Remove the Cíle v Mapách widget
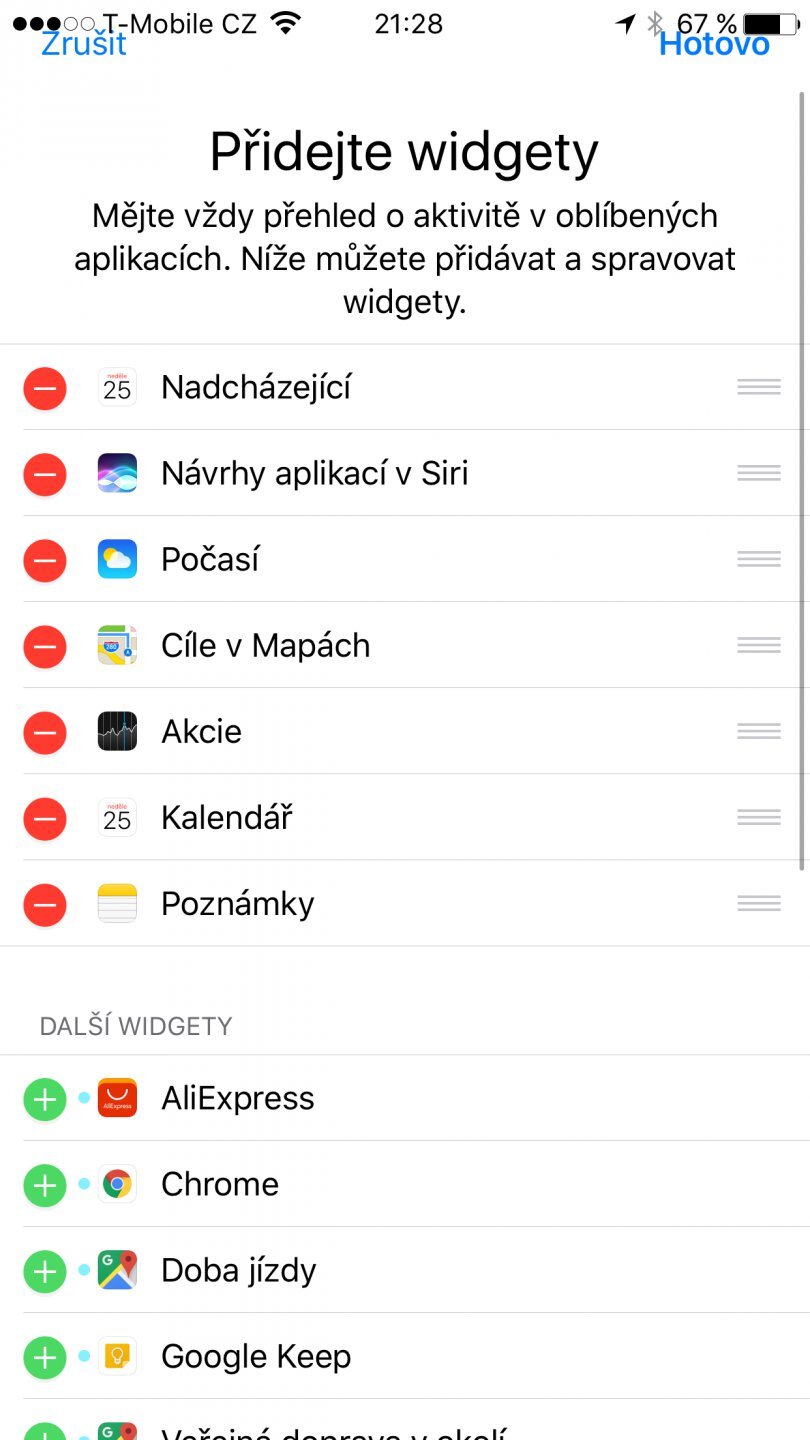The width and height of the screenshot is (810, 1440). [45, 646]
